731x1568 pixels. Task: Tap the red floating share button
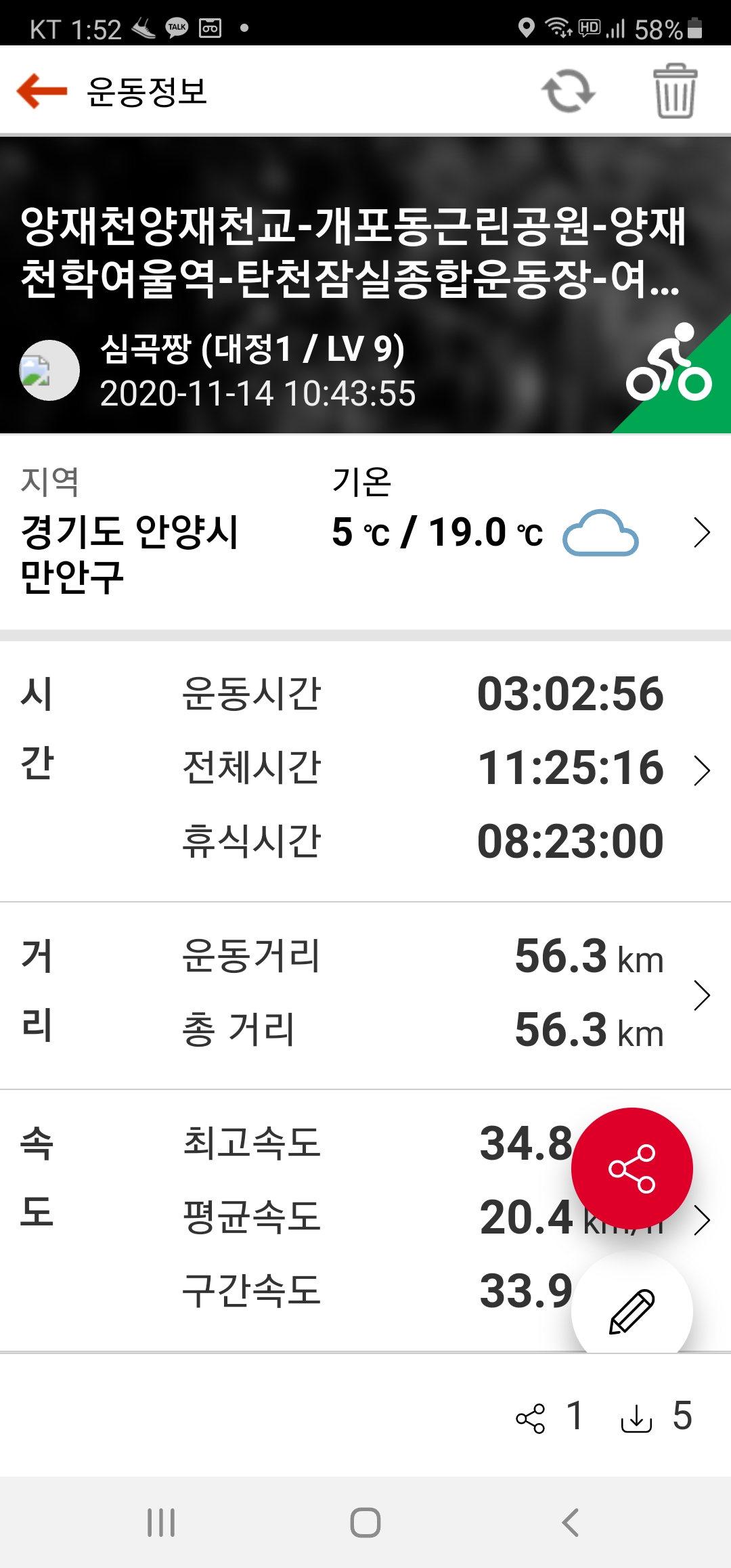pyautogui.click(x=632, y=1169)
